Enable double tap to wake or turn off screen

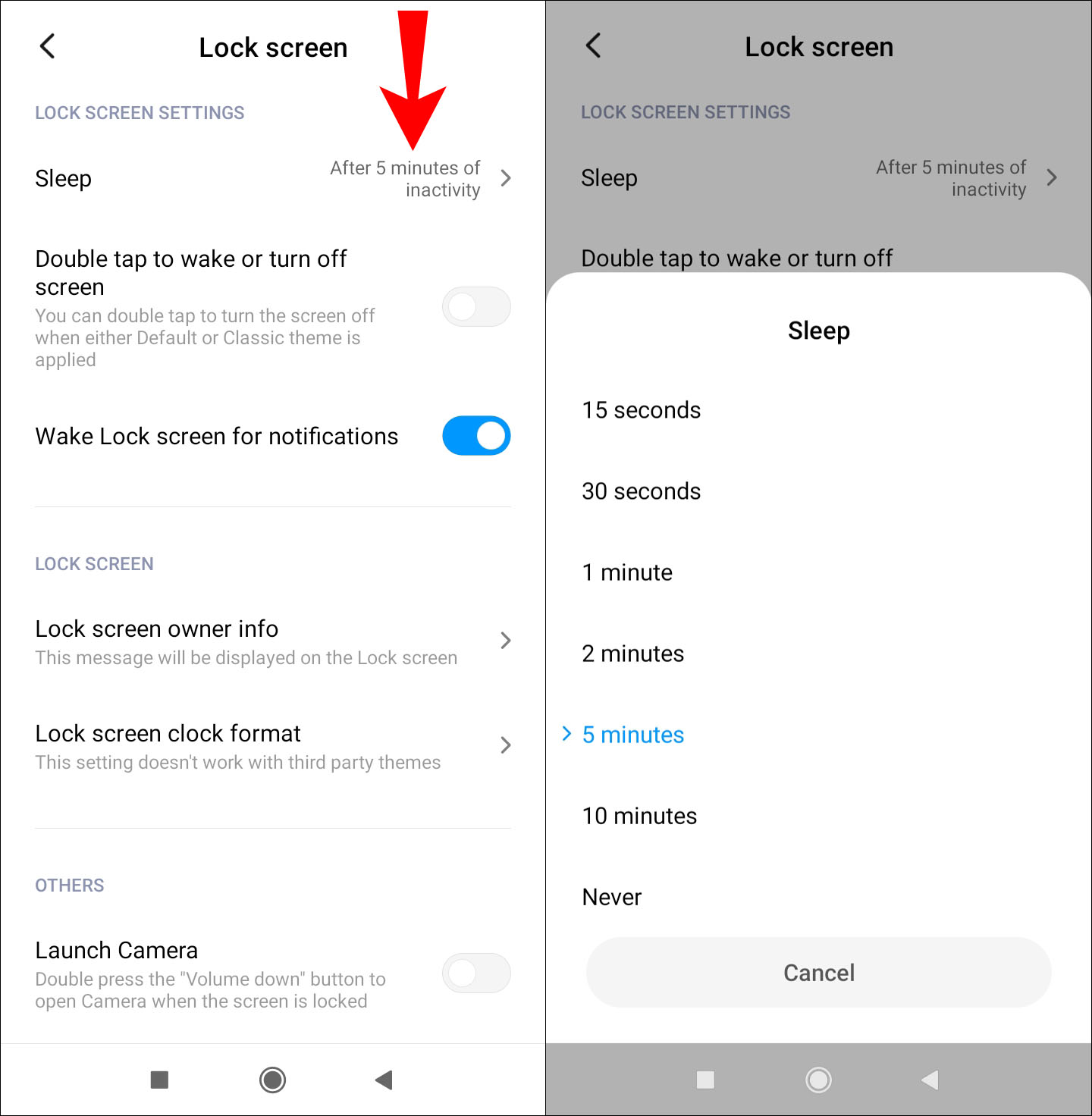[476, 306]
